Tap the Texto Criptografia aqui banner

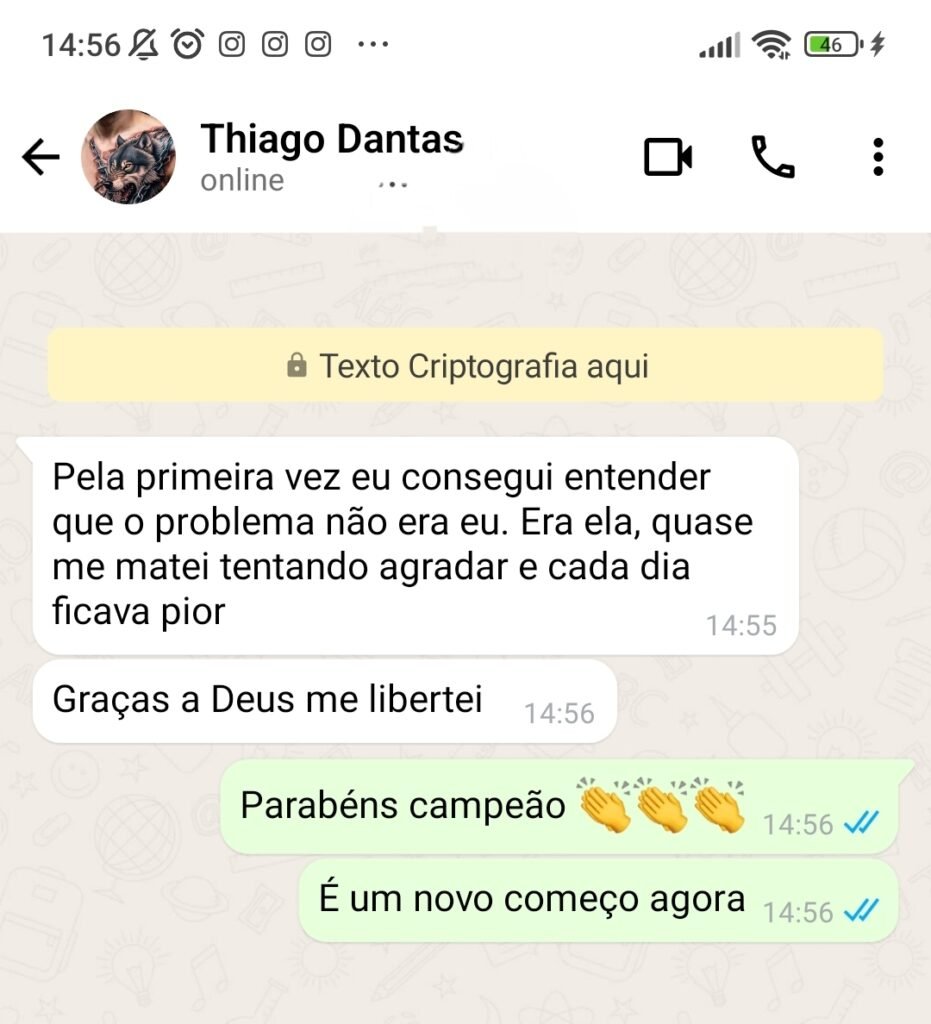[466, 366]
